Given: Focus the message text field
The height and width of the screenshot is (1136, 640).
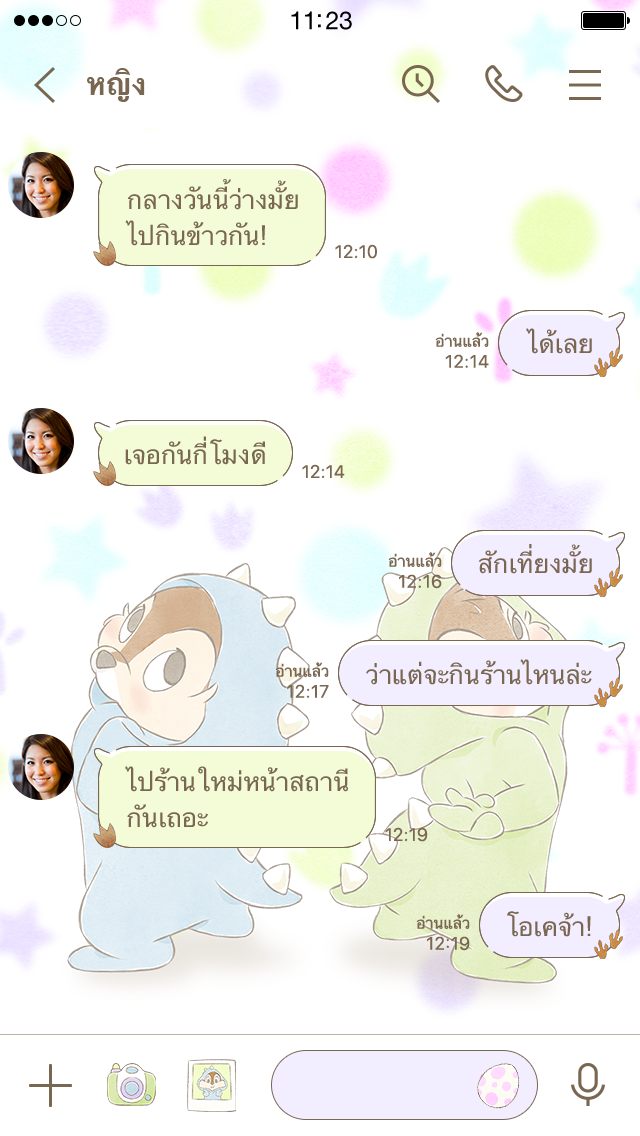Looking at the screenshot, I should coord(375,1085).
